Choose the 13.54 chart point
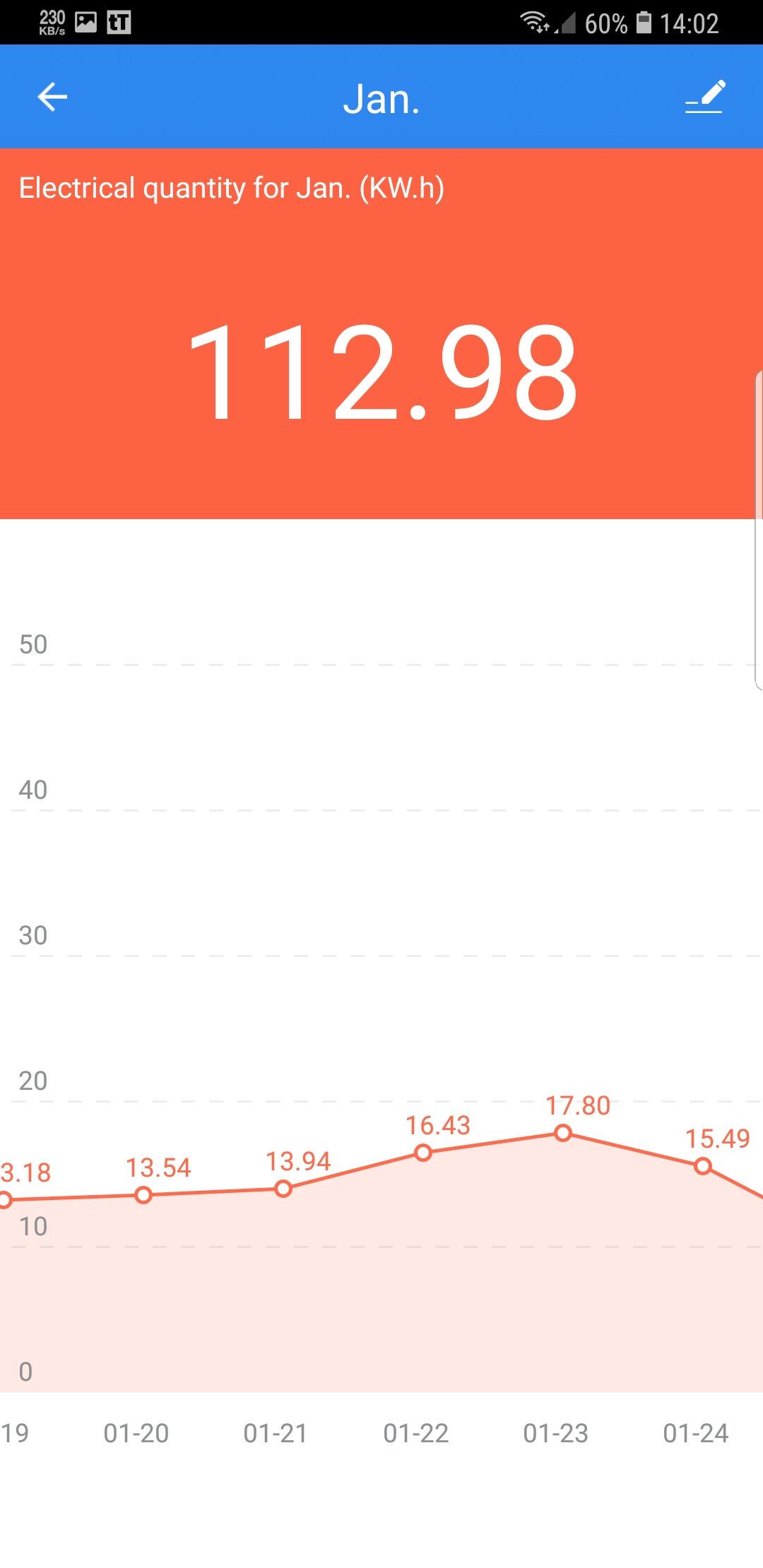 click(143, 1195)
